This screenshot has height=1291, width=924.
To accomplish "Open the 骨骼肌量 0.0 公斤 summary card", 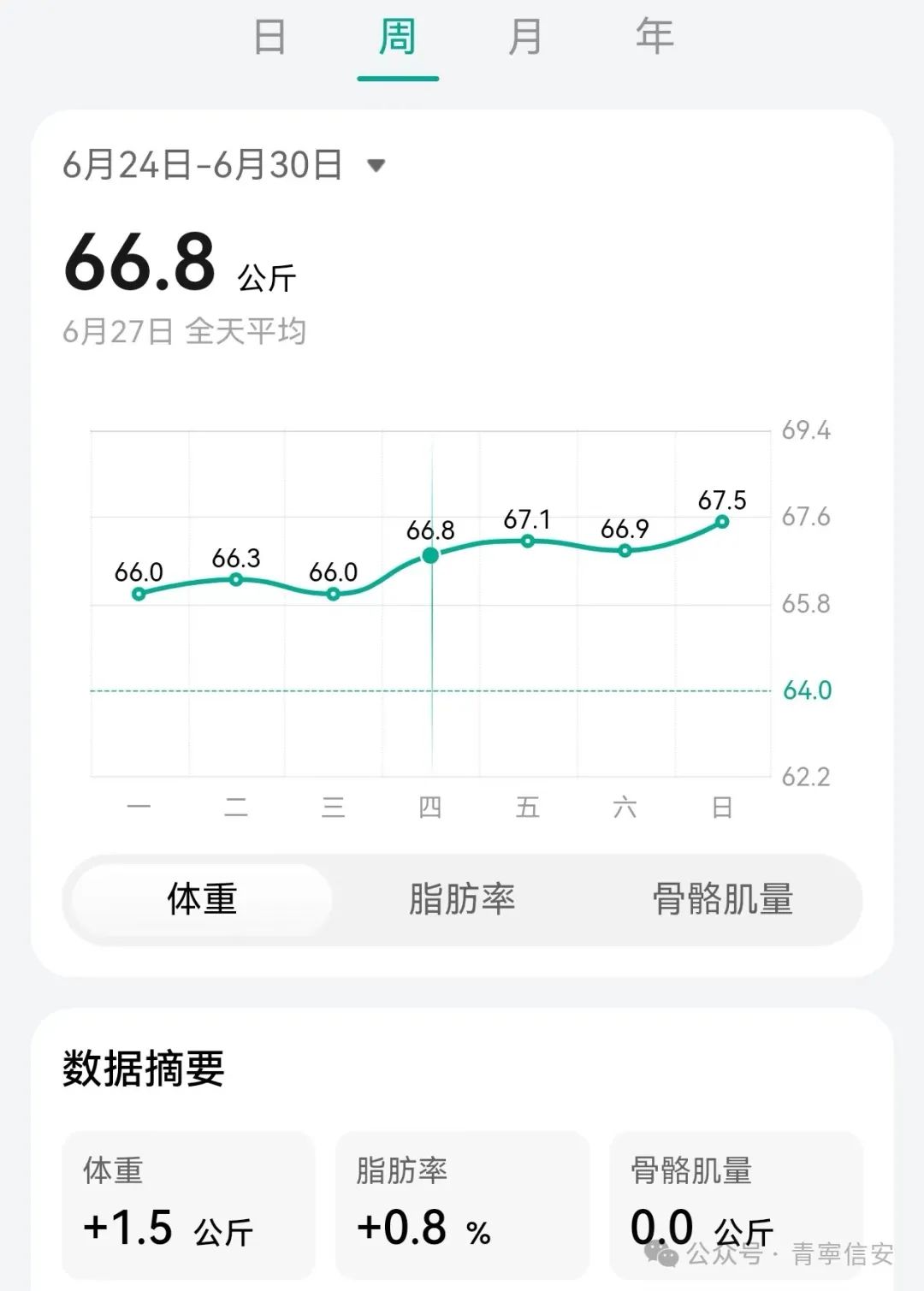I will (x=736, y=1204).
